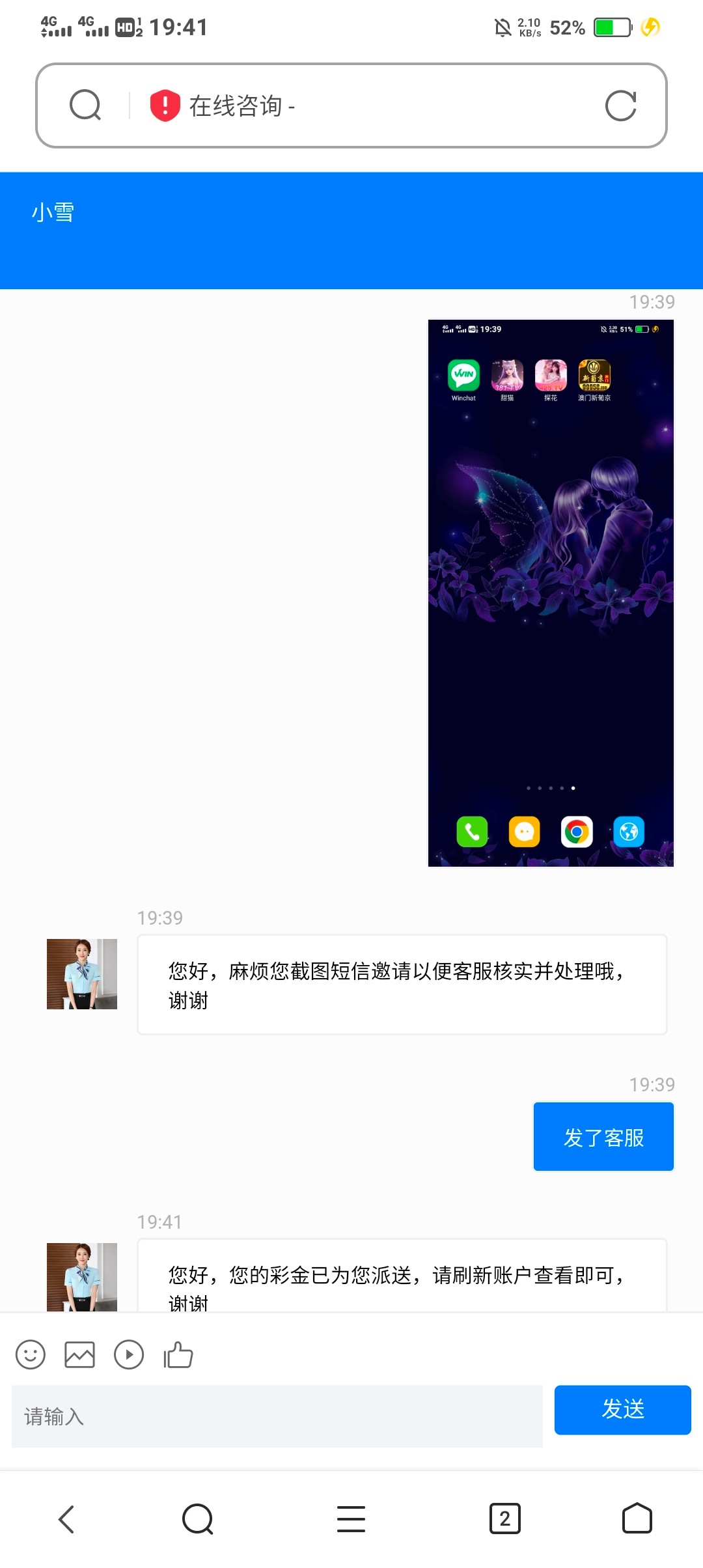Go to the browser home page
The height and width of the screenshot is (1568, 703).
(x=637, y=1519)
